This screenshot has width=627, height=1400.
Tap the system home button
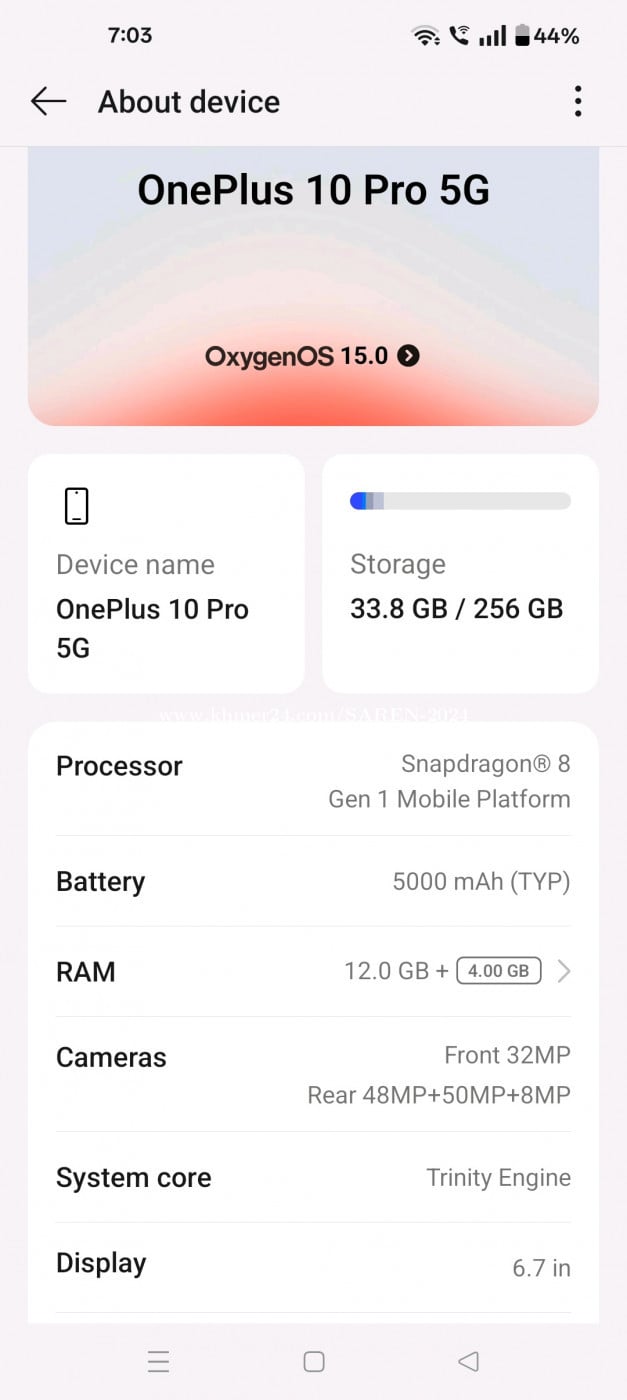click(314, 1361)
